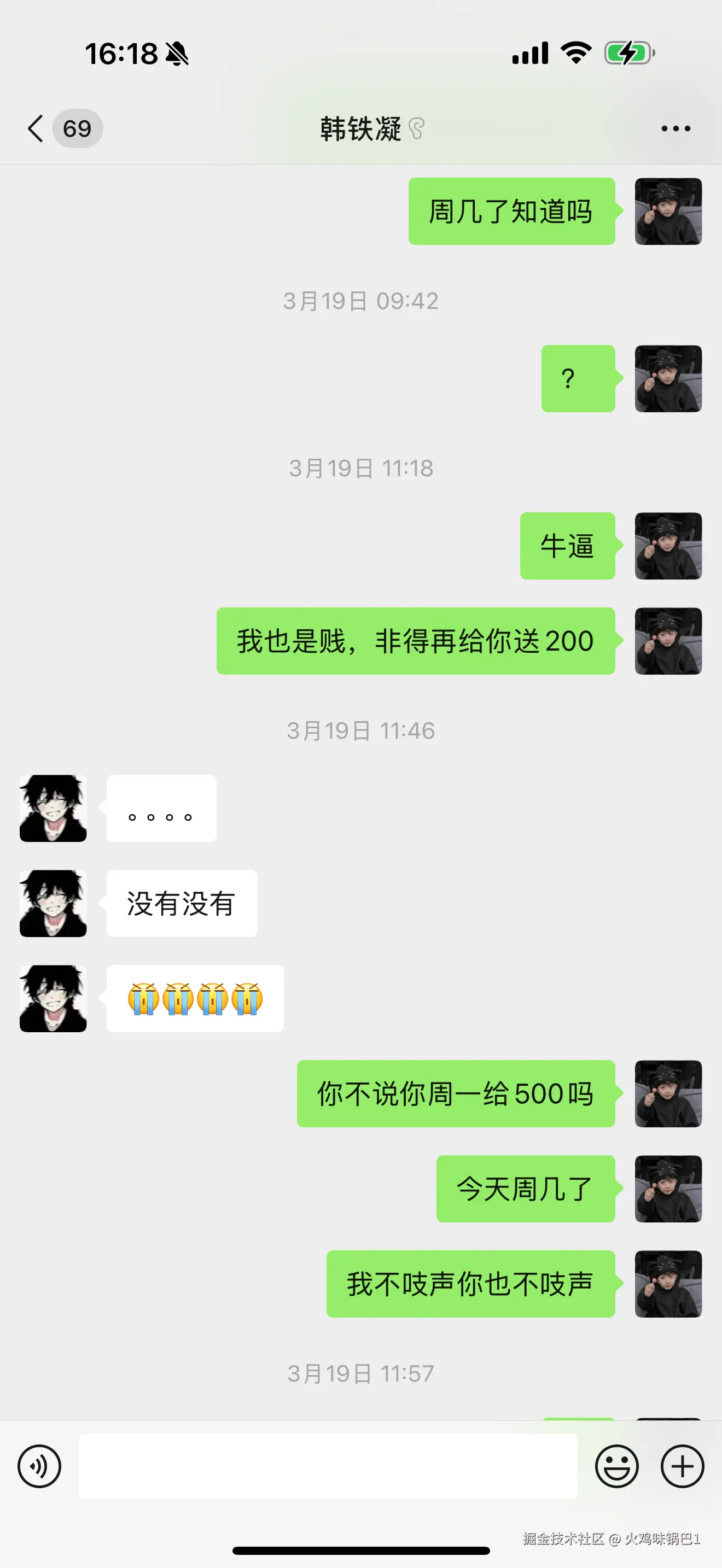Image resolution: width=722 pixels, height=1568 pixels.
Task: Go back to the chat list
Action: click(x=37, y=128)
